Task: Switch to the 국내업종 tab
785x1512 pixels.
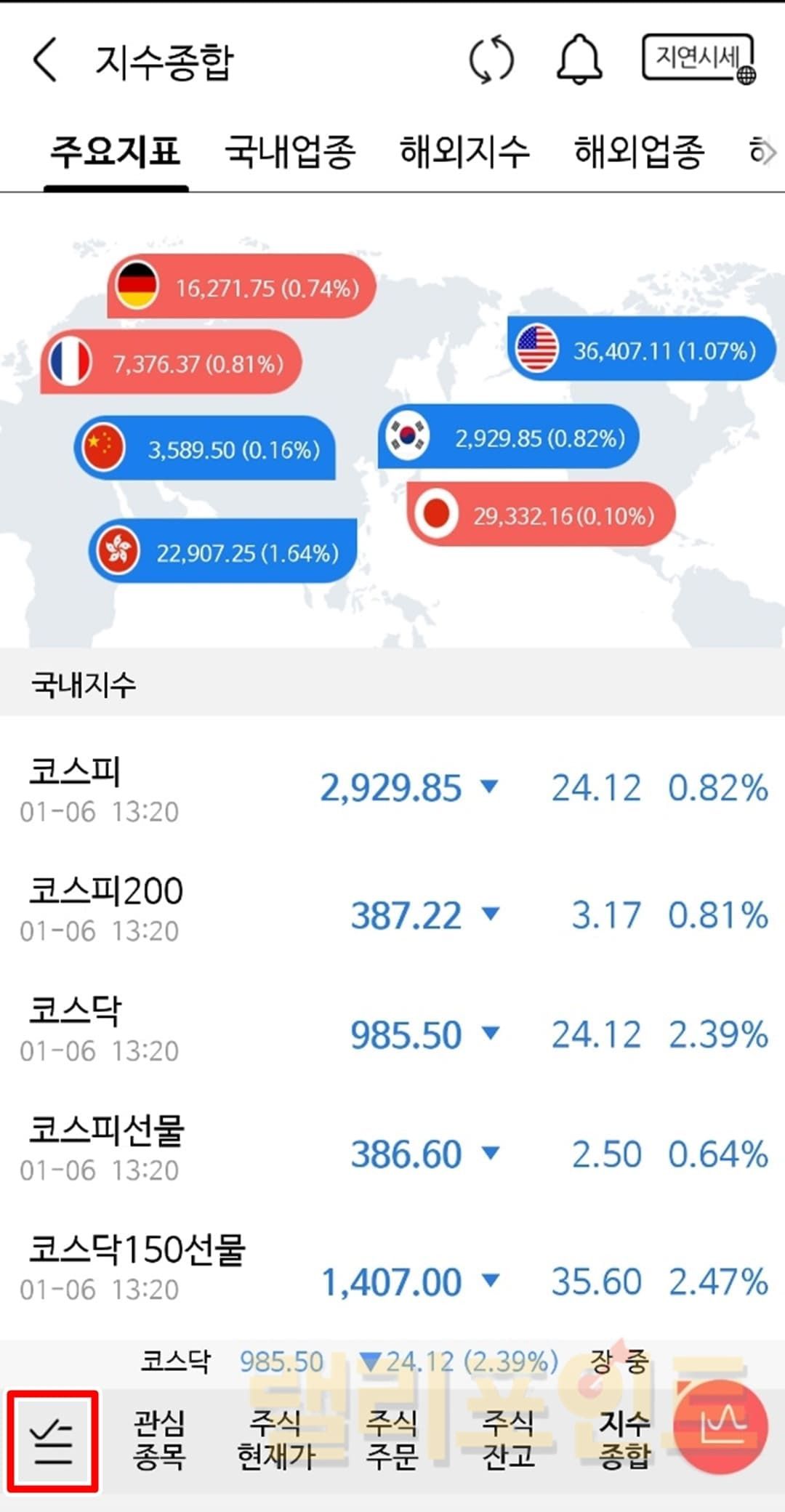Action: (290, 152)
